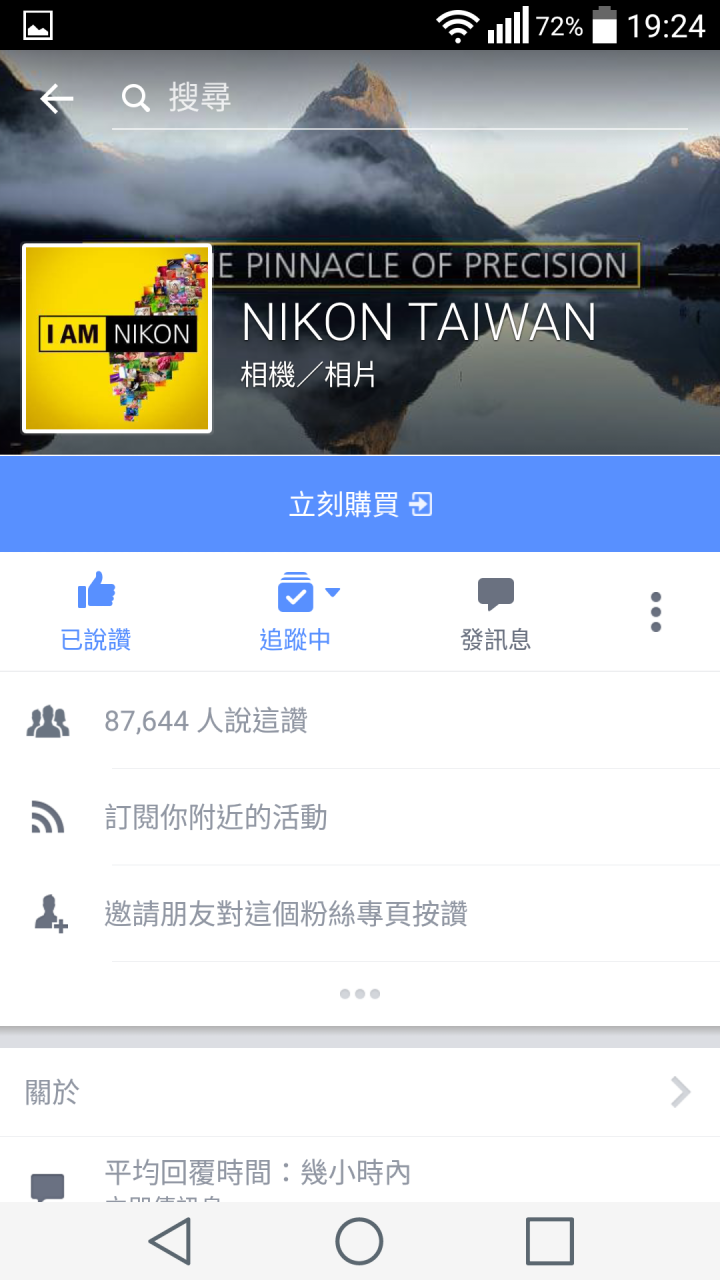Open recent apps with the square button
Viewport: 720px width, 1280px height.
click(x=549, y=1241)
